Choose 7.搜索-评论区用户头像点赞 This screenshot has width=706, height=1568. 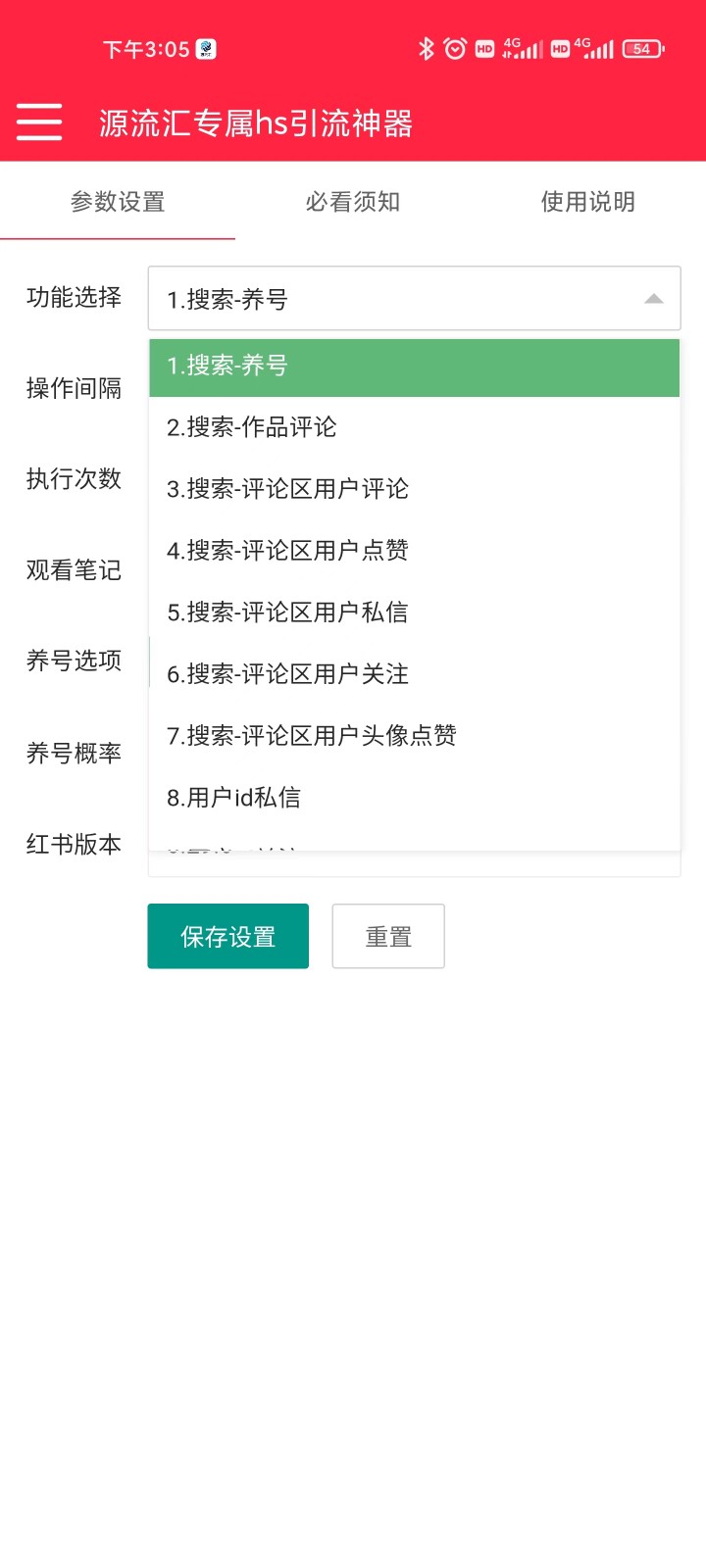pyautogui.click(x=414, y=736)
